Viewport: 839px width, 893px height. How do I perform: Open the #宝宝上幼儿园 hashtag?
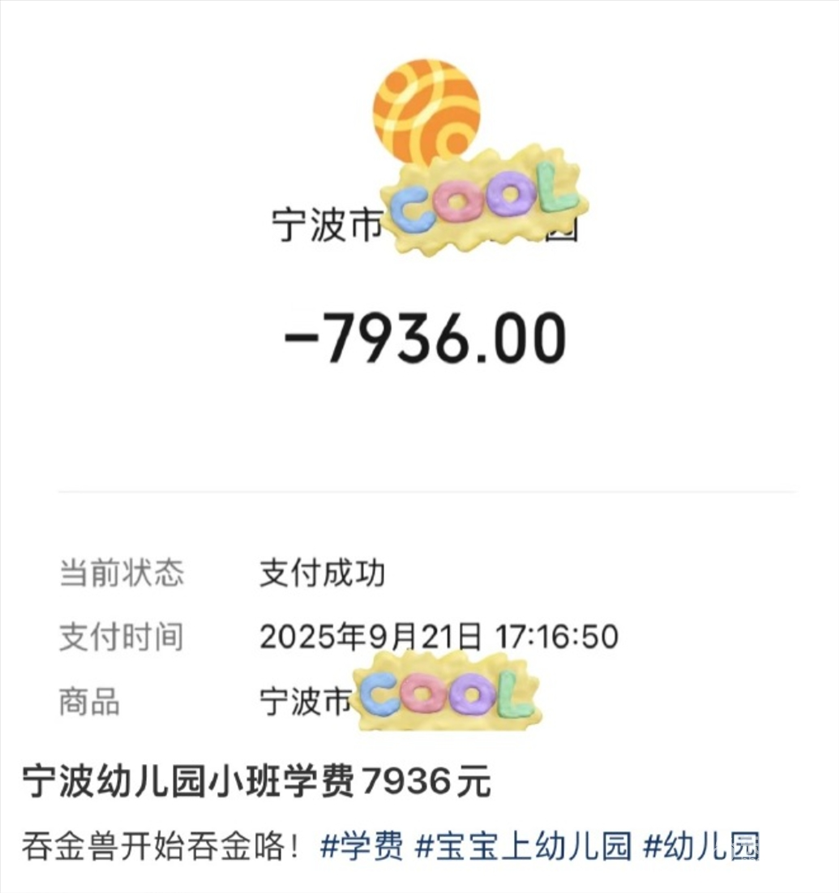[523, 846]
